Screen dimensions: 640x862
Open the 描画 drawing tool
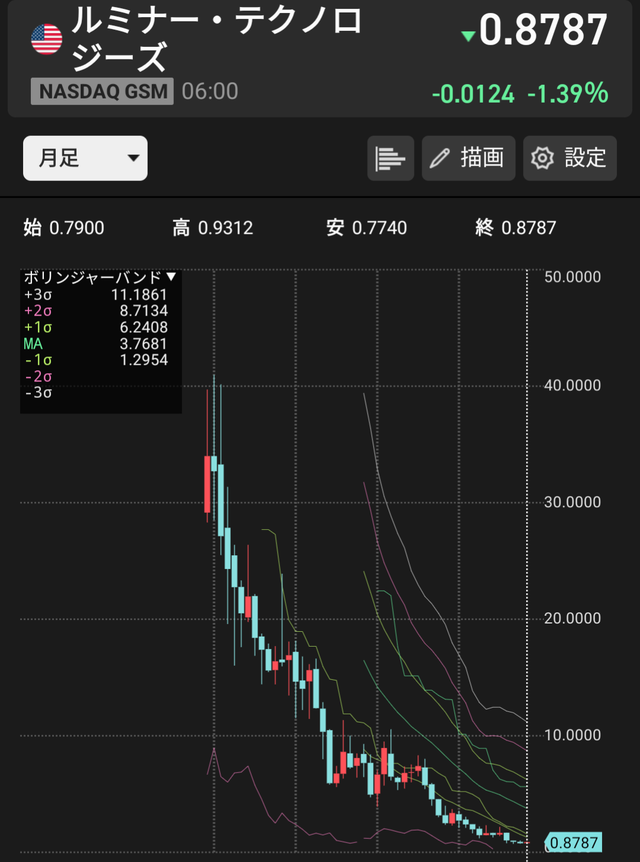(468, 158)
